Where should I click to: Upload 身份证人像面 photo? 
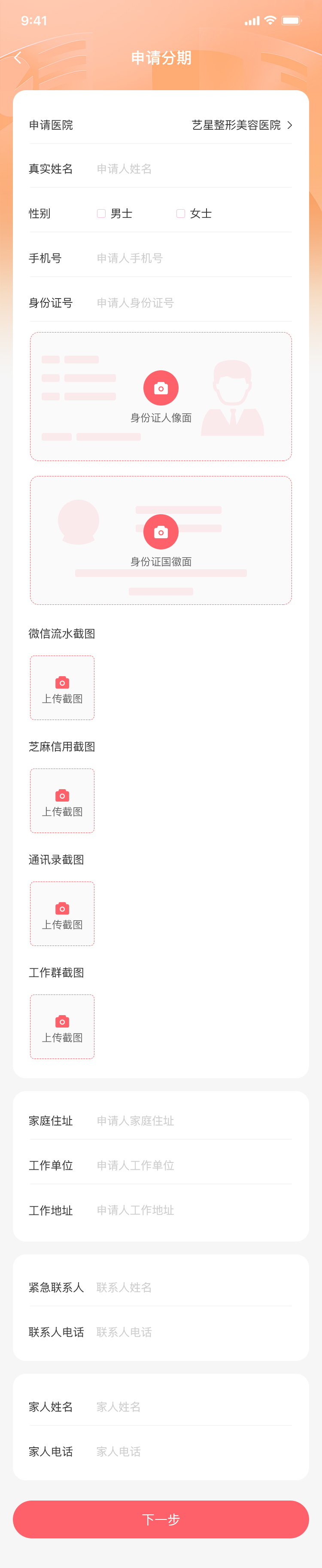coord(161,389)
